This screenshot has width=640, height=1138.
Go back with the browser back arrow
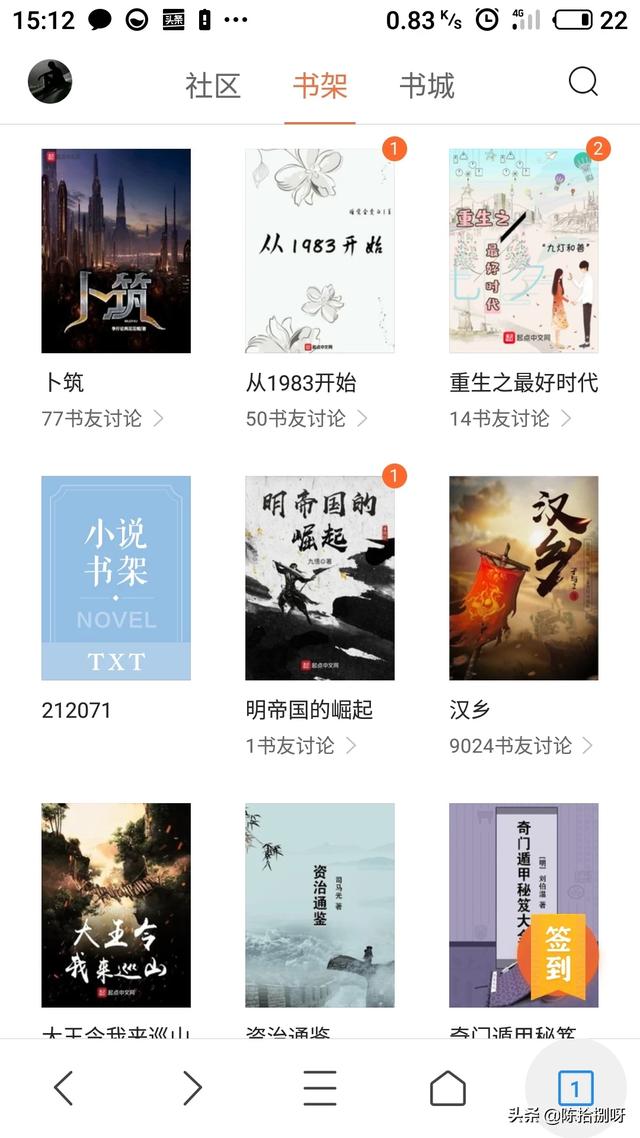pyautogui.click(x=63, y=1087)
